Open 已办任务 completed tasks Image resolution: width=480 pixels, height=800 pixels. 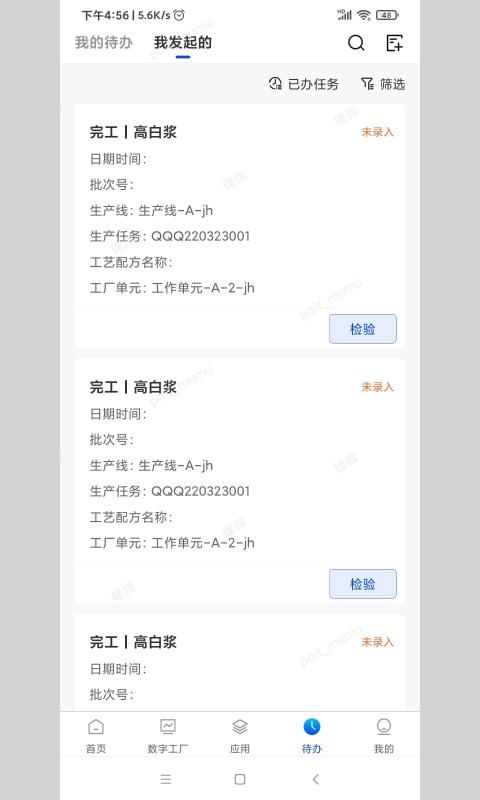click(304, 84)
